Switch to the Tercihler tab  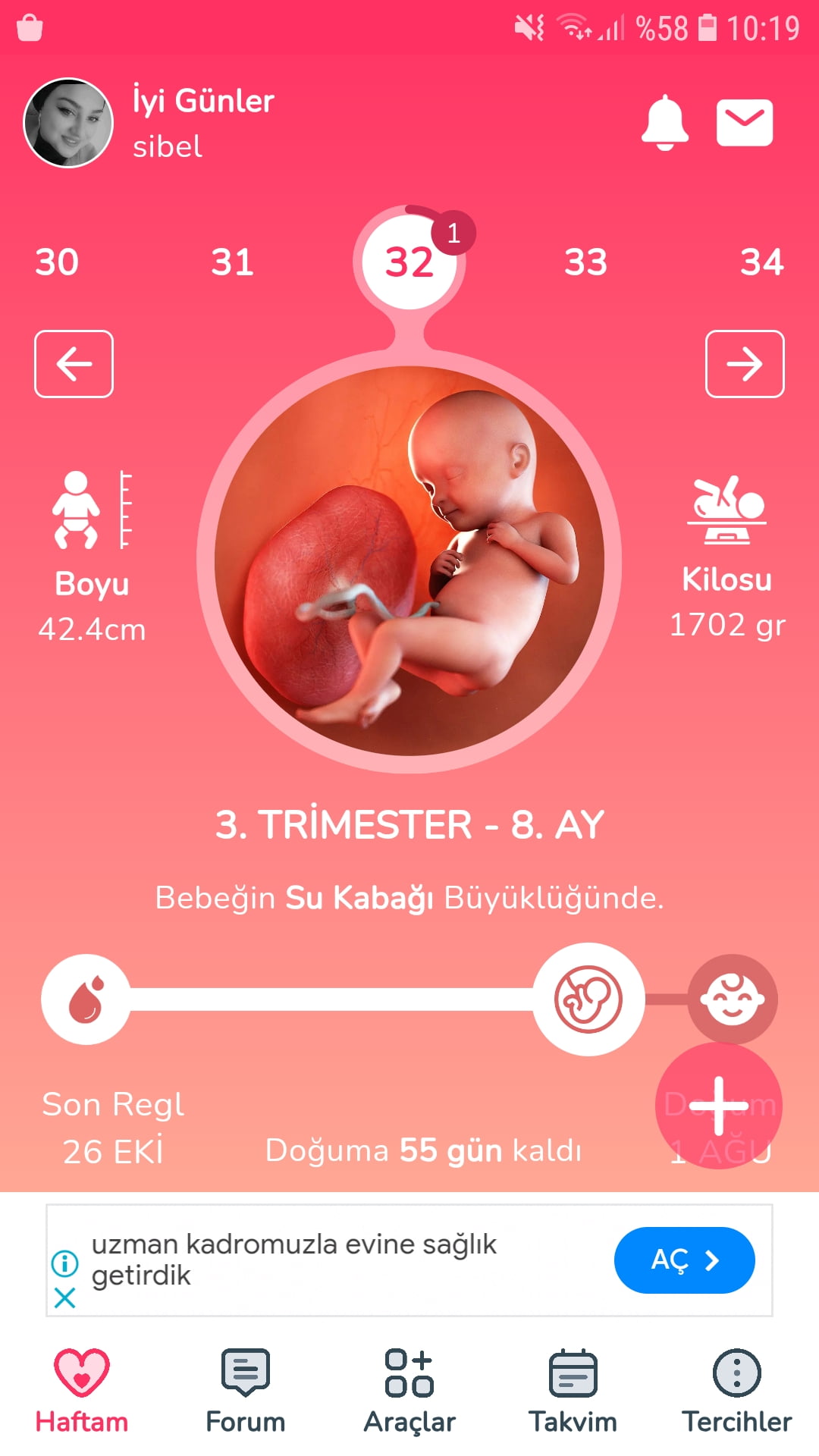click(737, 1392)
